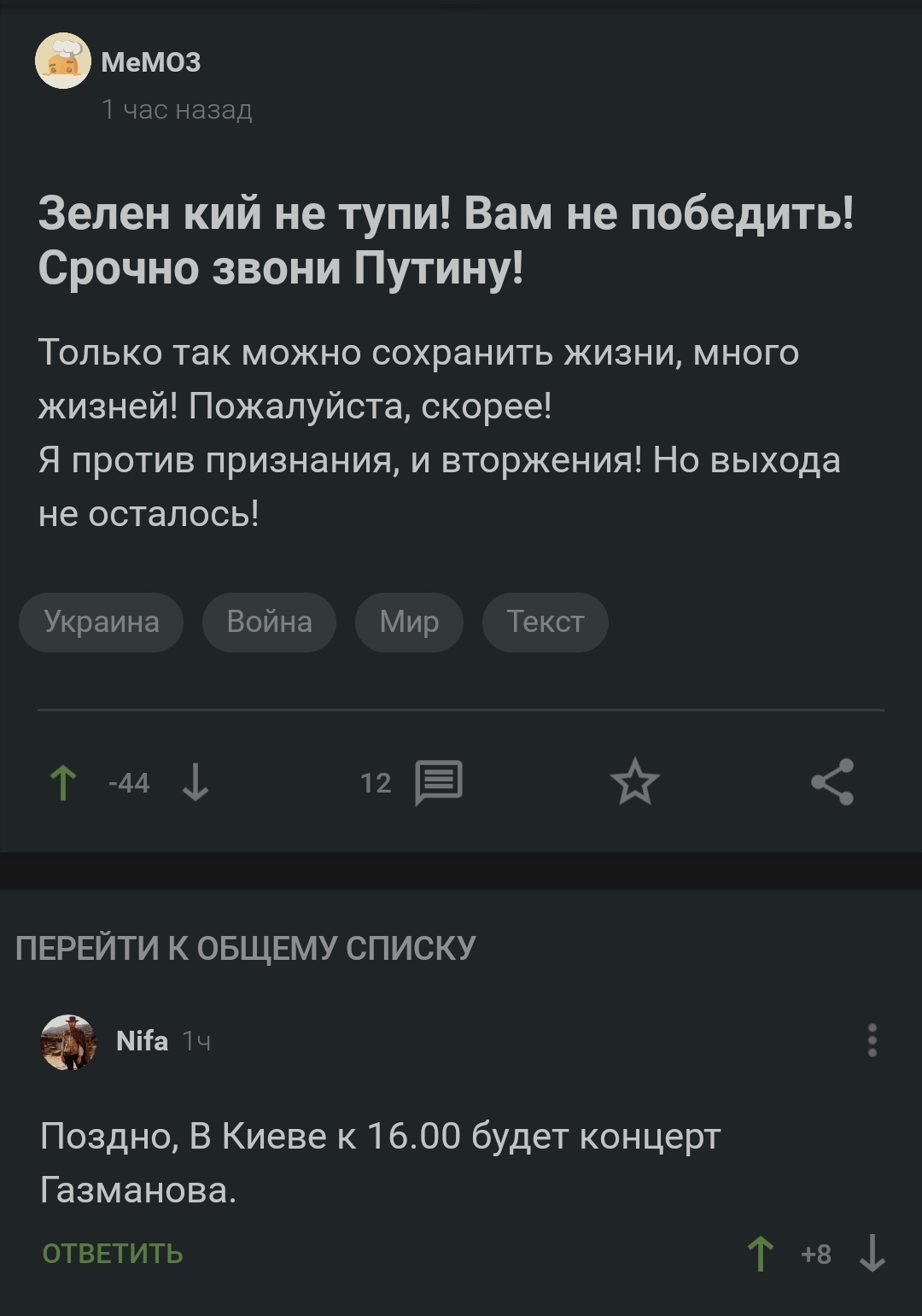Downvote Nifa's comment
Image resolution: width=922 pixels, height=1316 pixels.
pos(872,1254)
